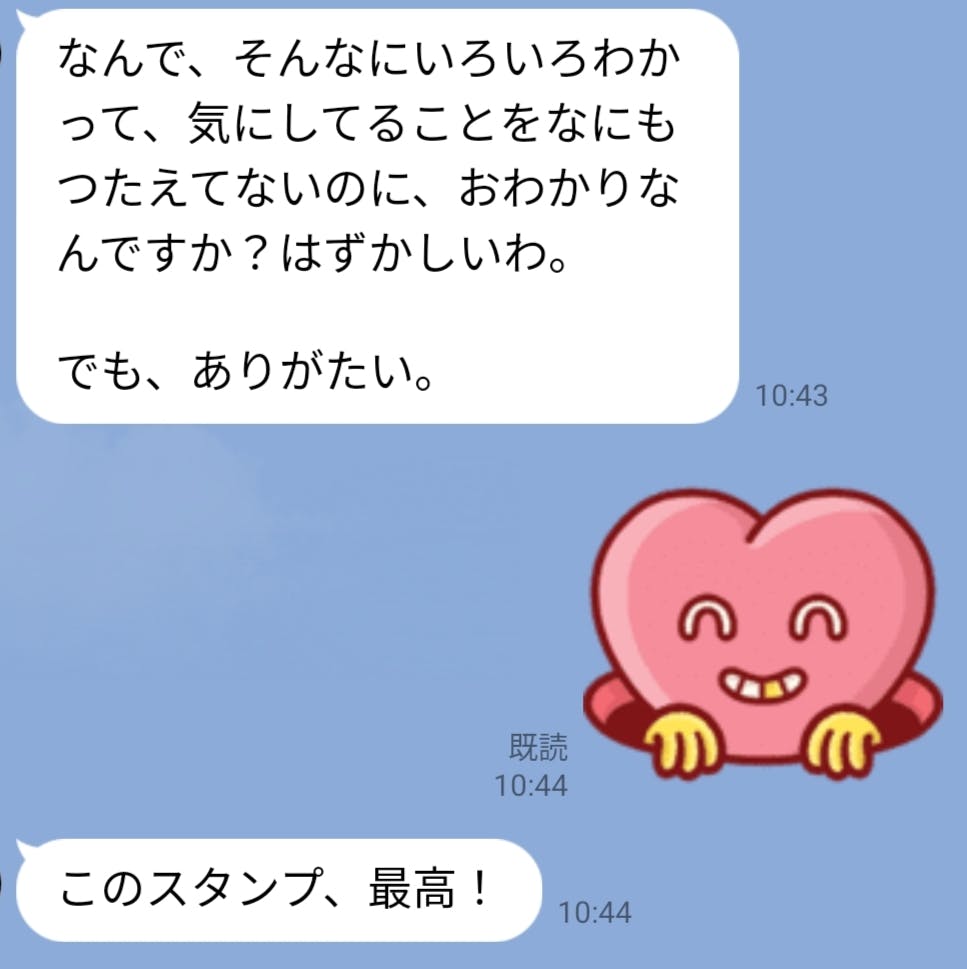The height and width of the screenshot is (969, 967).
Task: Open the pink heart sticker
Action: (x=762, y=632)
